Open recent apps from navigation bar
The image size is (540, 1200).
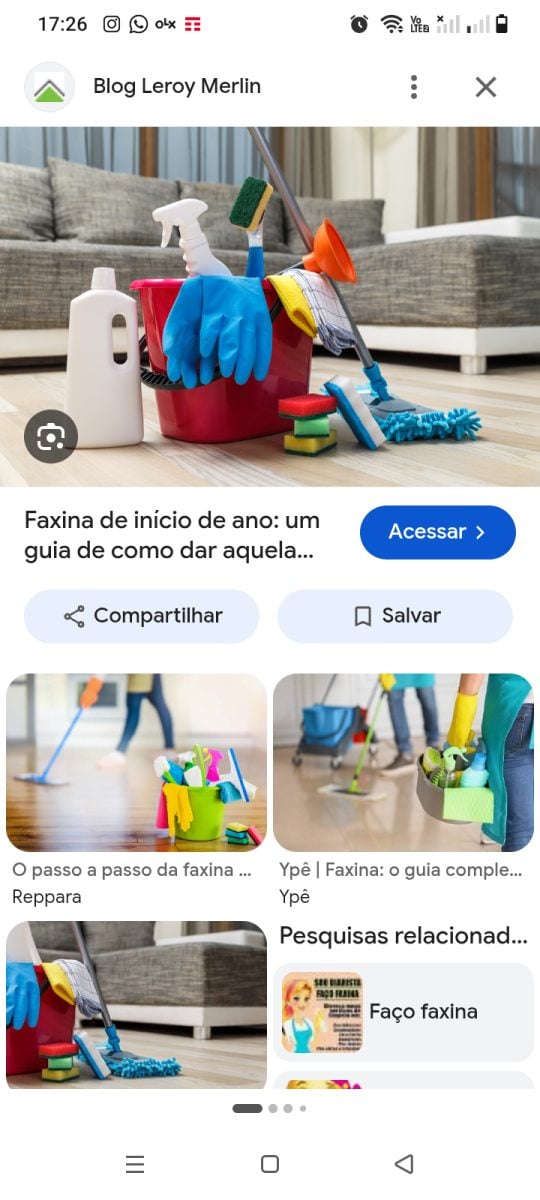(x=135, y=1164)
